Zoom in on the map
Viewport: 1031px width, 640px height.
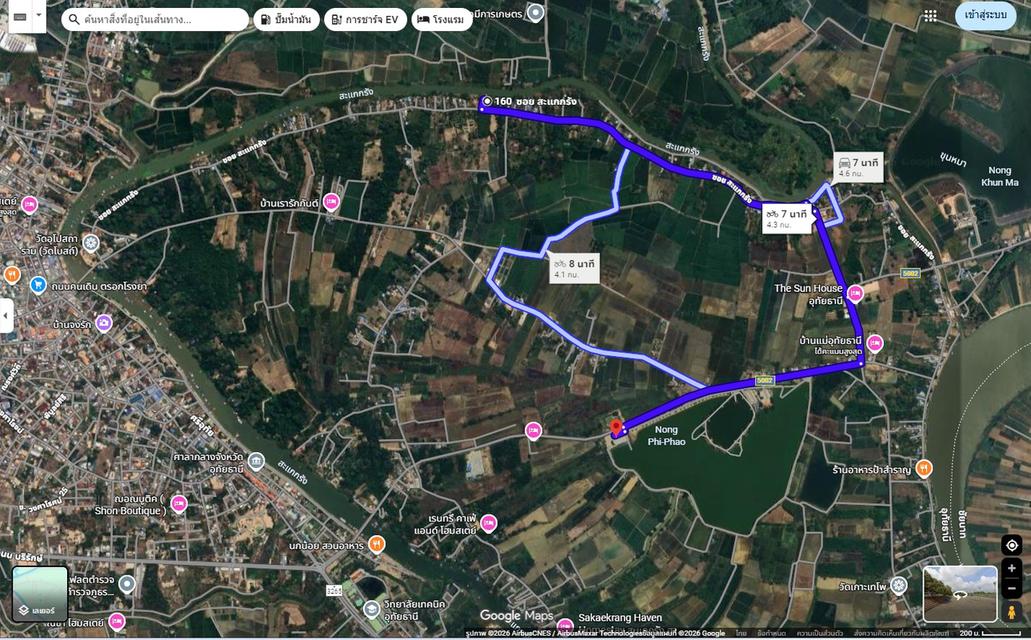tap(1011, 568)
